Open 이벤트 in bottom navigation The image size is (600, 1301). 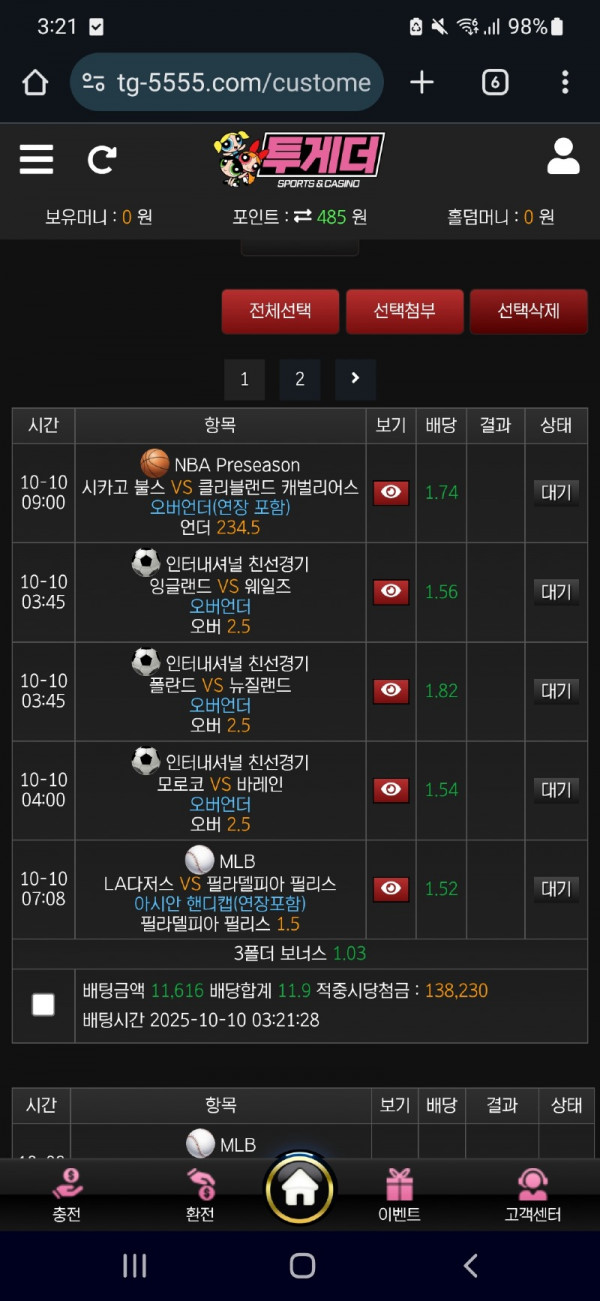tap(399, 1195)
